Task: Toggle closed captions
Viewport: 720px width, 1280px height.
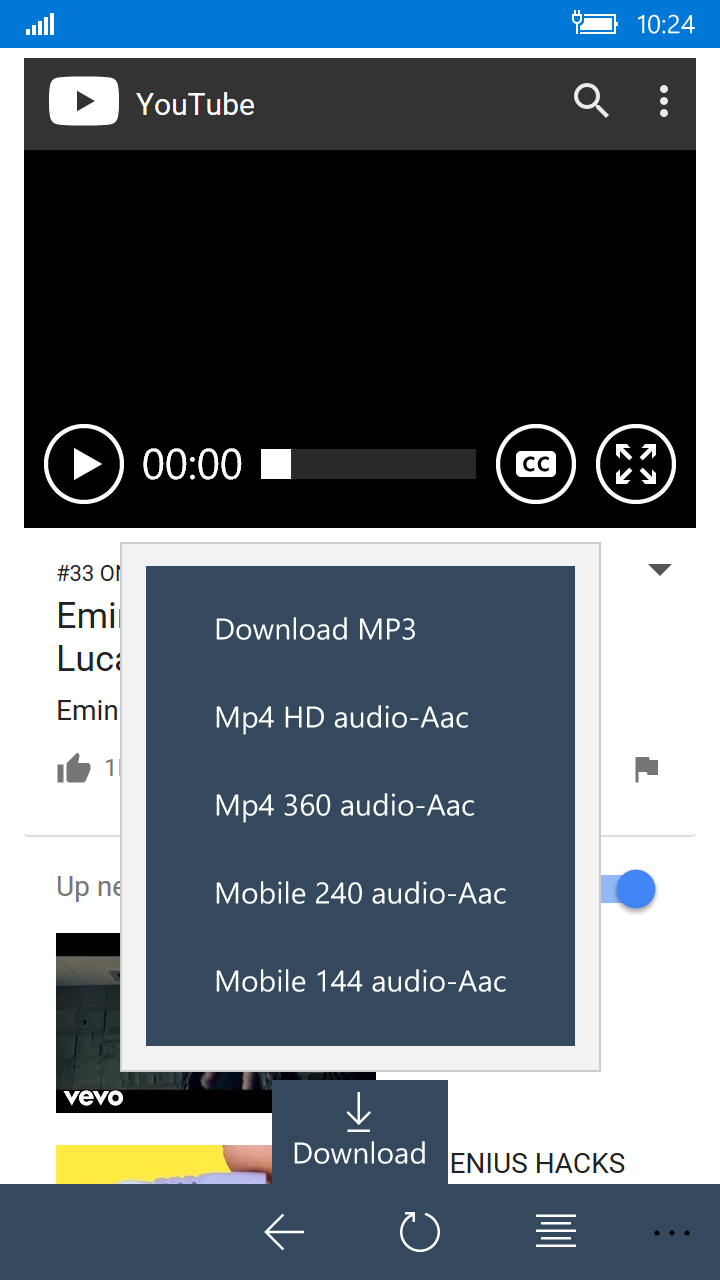Action: tap(536, 464)
